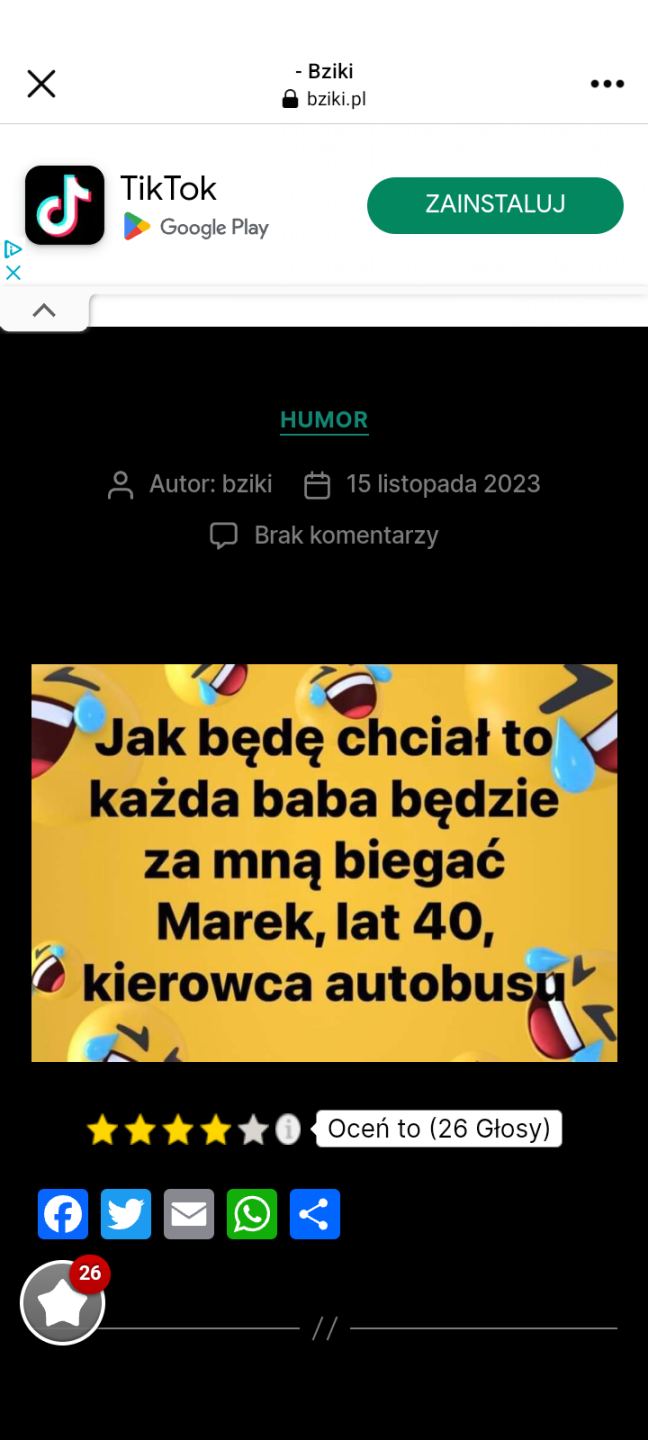Viewport: 648px width, 1440px height.
Task: Share the post on WhatsApp
Action: click(x=252, y=1214)
